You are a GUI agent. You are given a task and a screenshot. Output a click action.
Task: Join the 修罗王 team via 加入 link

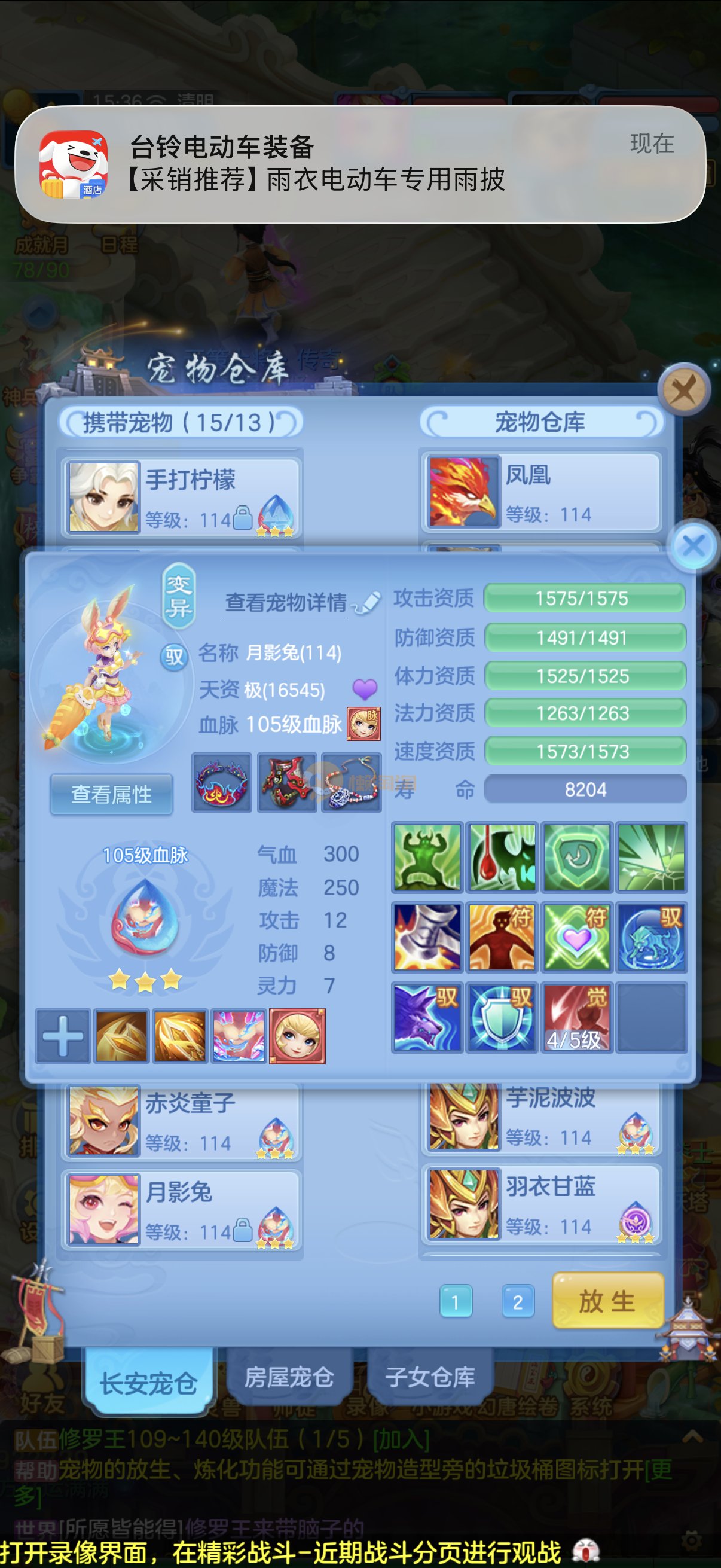pos(402,1439)
